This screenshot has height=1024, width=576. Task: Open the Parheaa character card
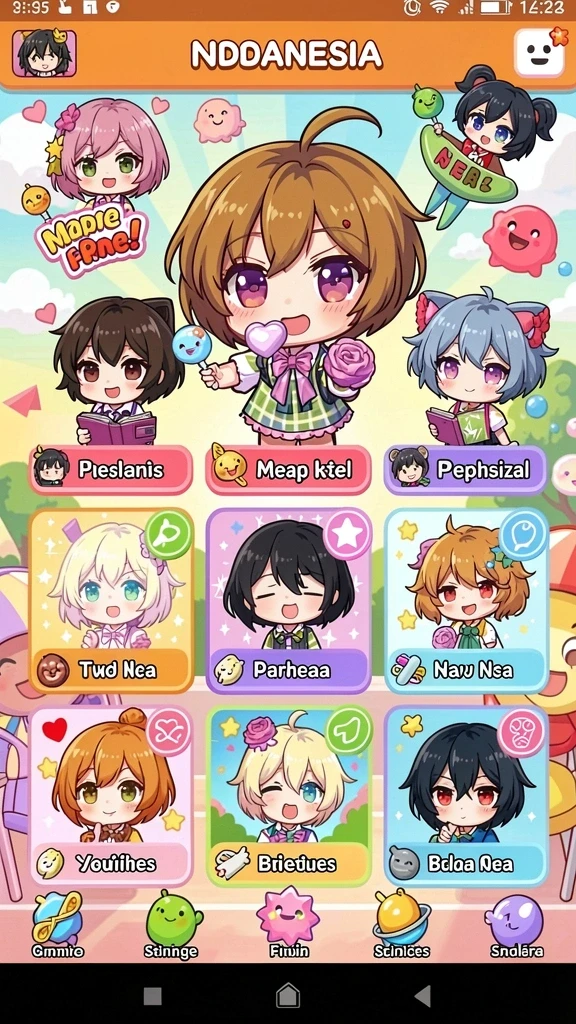288,601
